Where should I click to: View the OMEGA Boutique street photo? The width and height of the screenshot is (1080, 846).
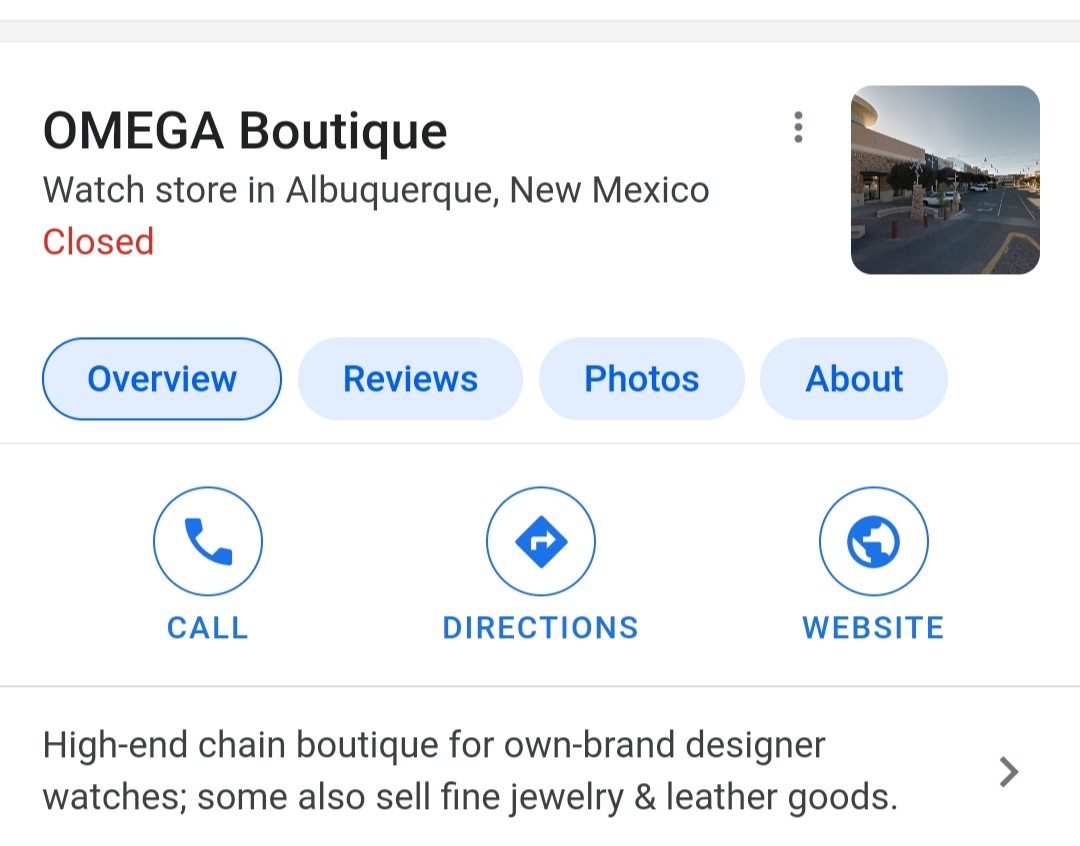[945, 180]
